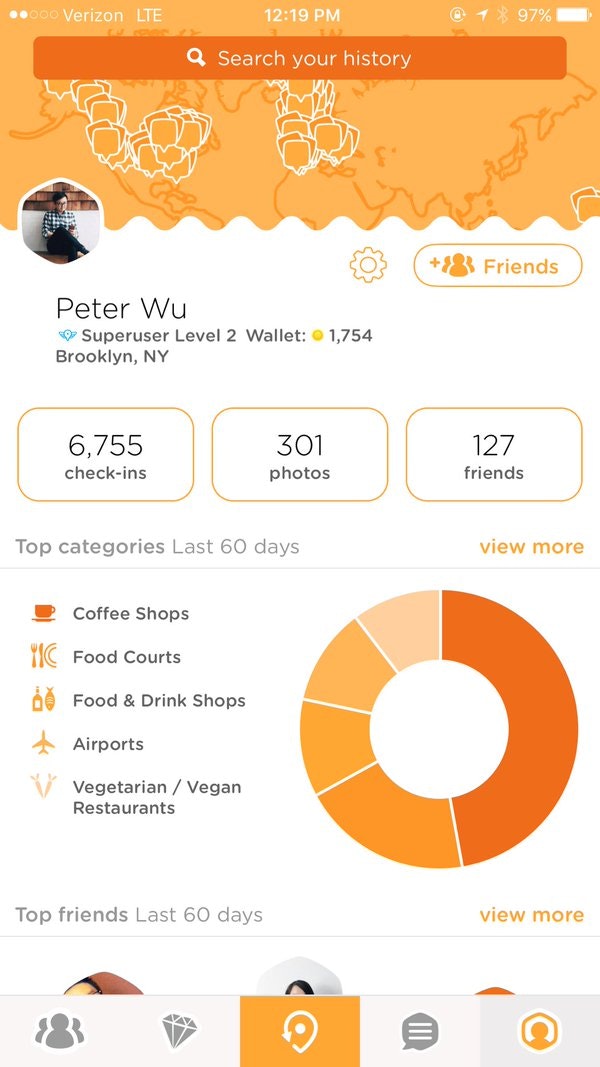
Task: Tap the center check-in tab
Action: pos(300,1031)
